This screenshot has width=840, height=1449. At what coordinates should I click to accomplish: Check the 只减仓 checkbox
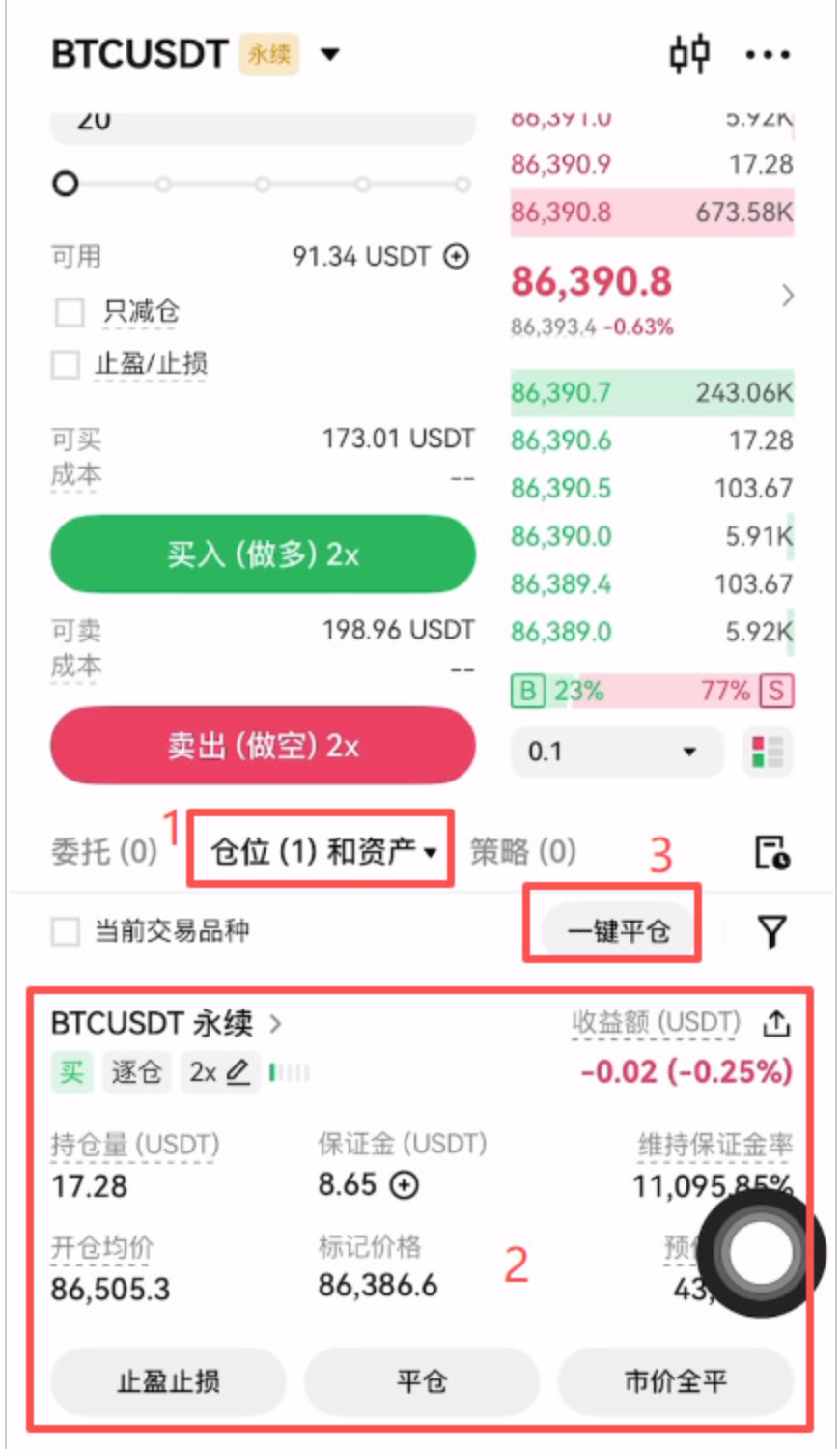[x=70, y=312]
